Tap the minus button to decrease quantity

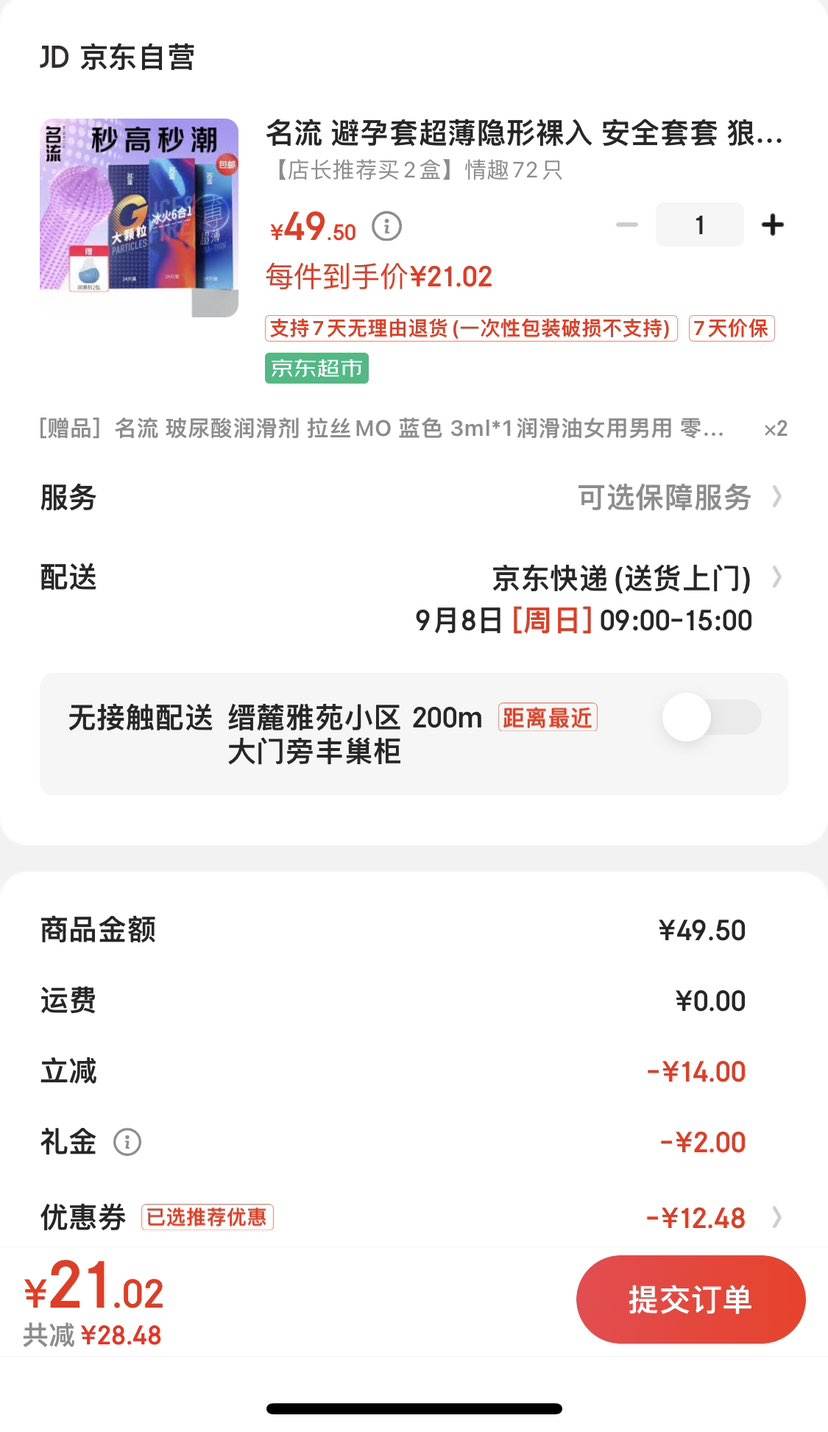pyautogui.click(x=626, y=226)
